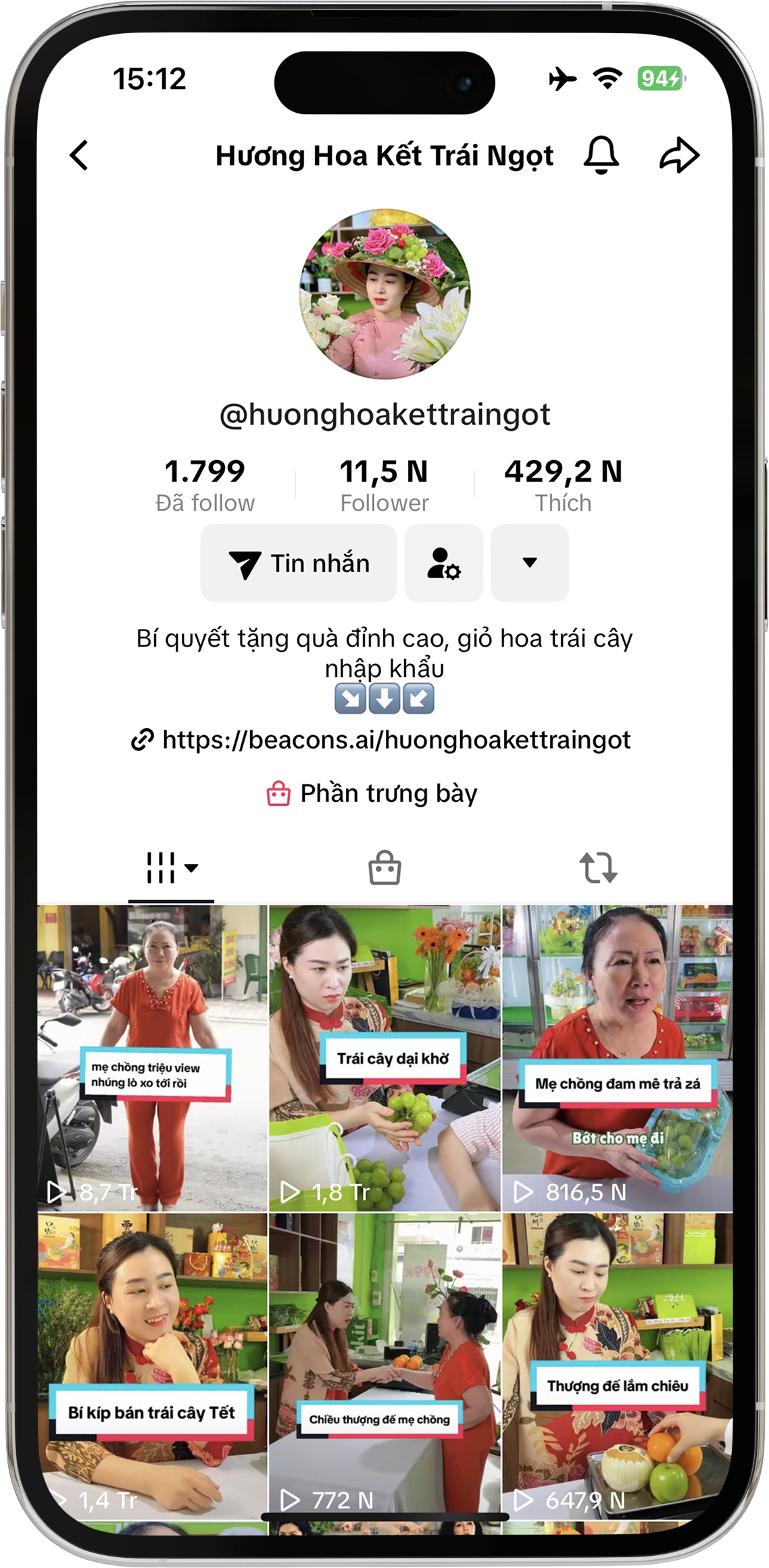
Task: Go back using the back arrow
Action: point(79,155)
